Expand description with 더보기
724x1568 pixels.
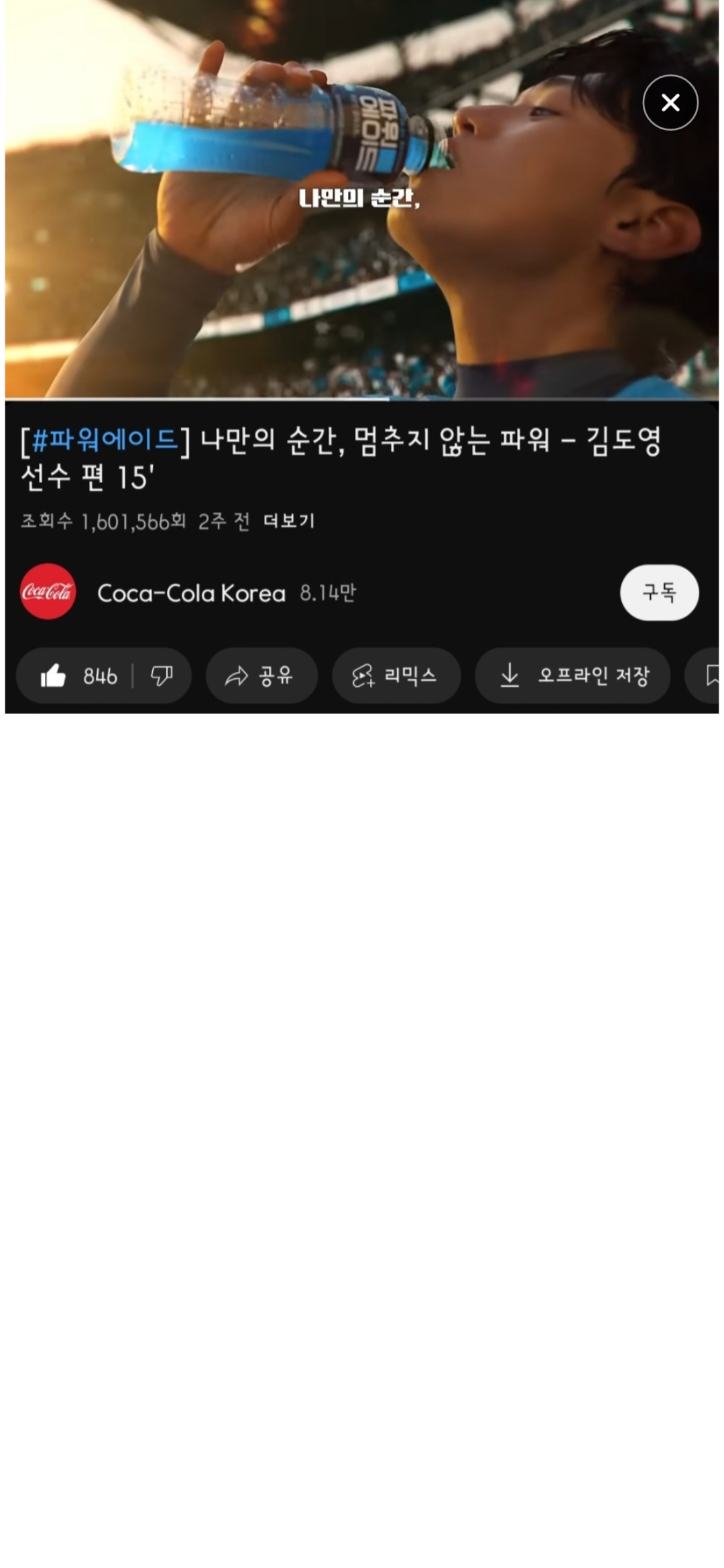(289, 521)
